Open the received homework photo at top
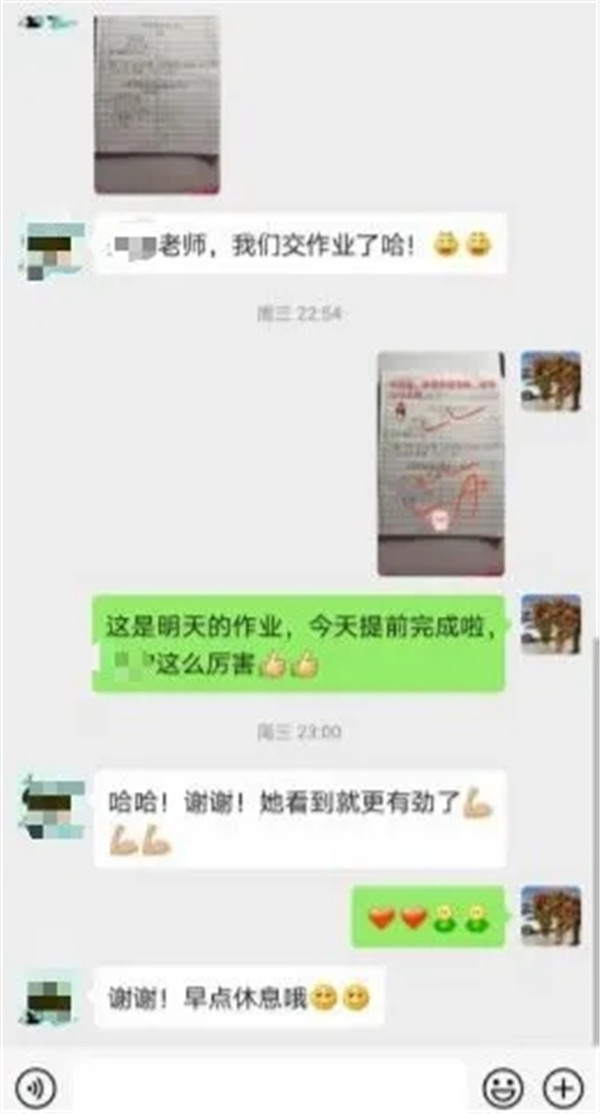 pos(157,104)
